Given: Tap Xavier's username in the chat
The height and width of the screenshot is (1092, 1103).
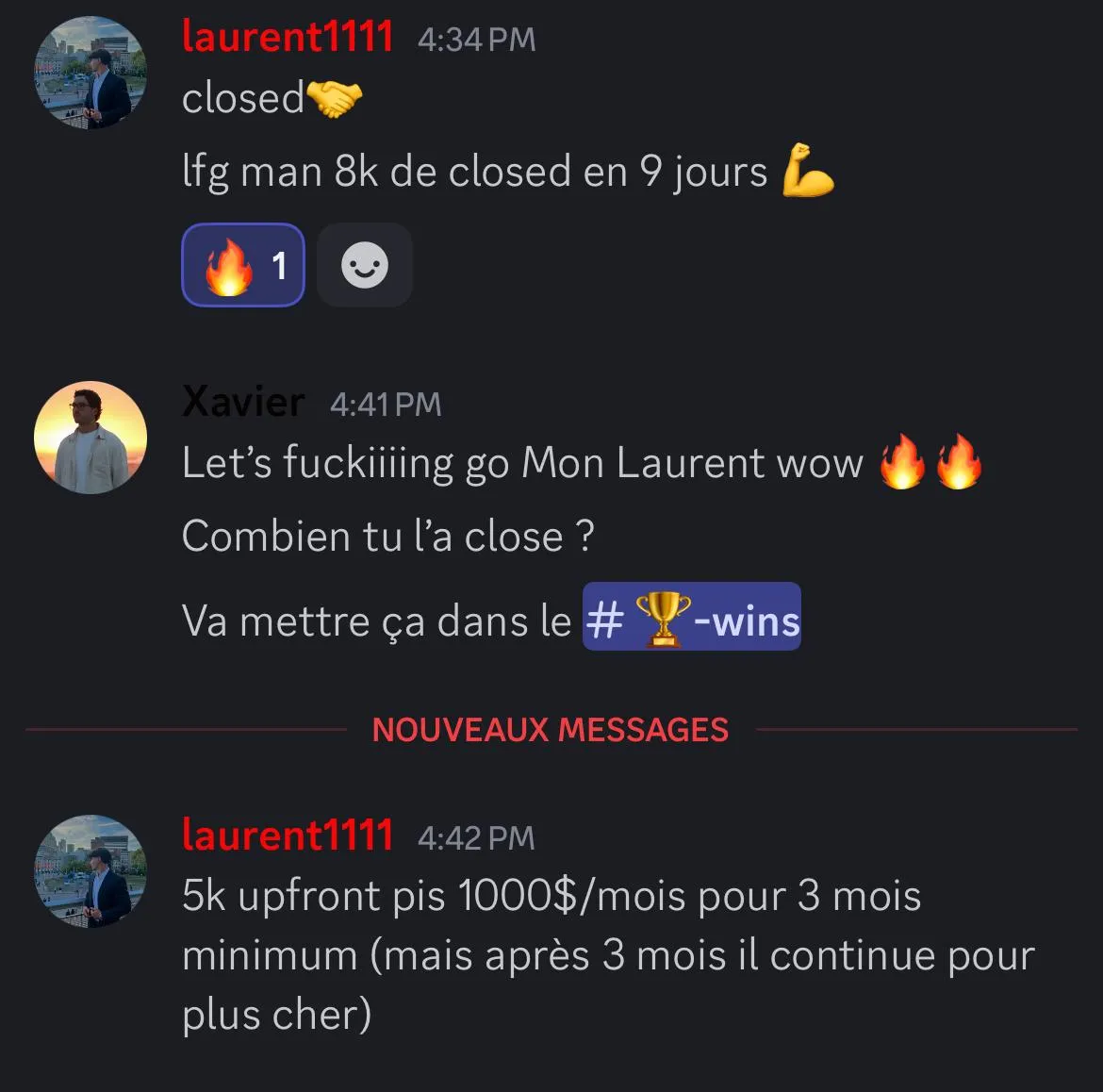Looking at the screenshot, I should point(242,403).
